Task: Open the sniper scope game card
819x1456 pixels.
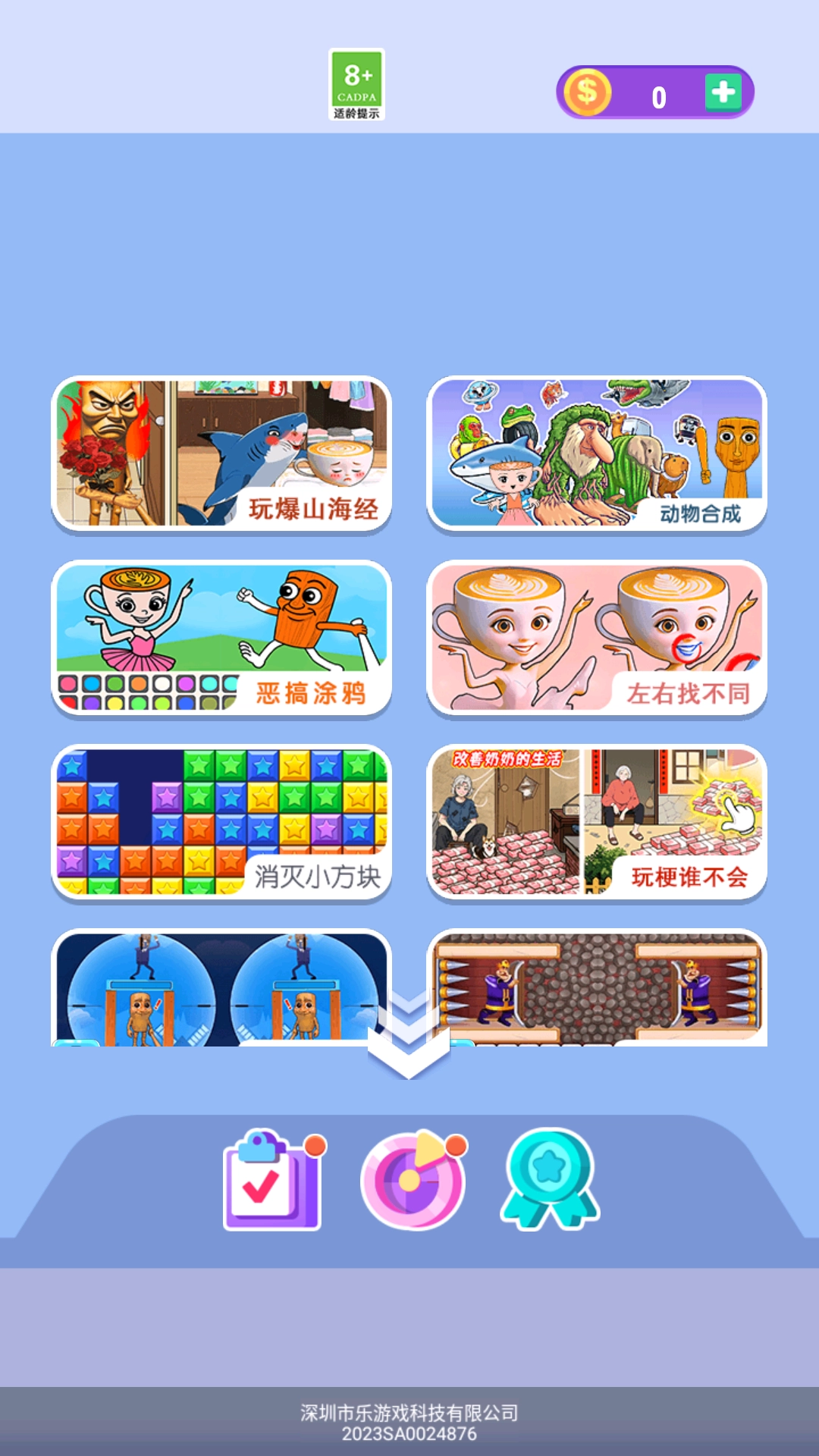Action: tap(221, 986)
